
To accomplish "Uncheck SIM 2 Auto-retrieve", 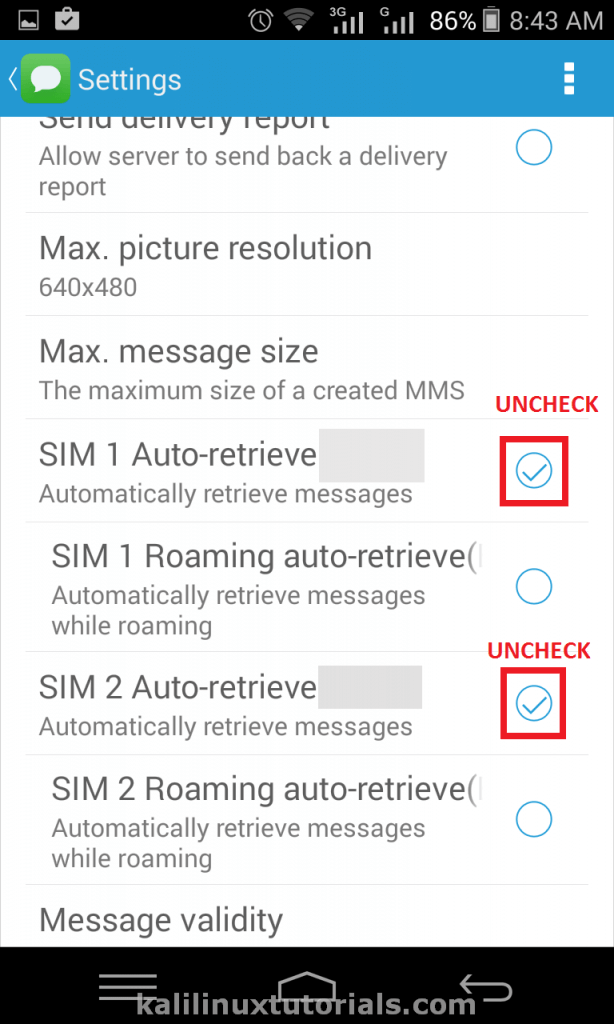I will [534, 703].
